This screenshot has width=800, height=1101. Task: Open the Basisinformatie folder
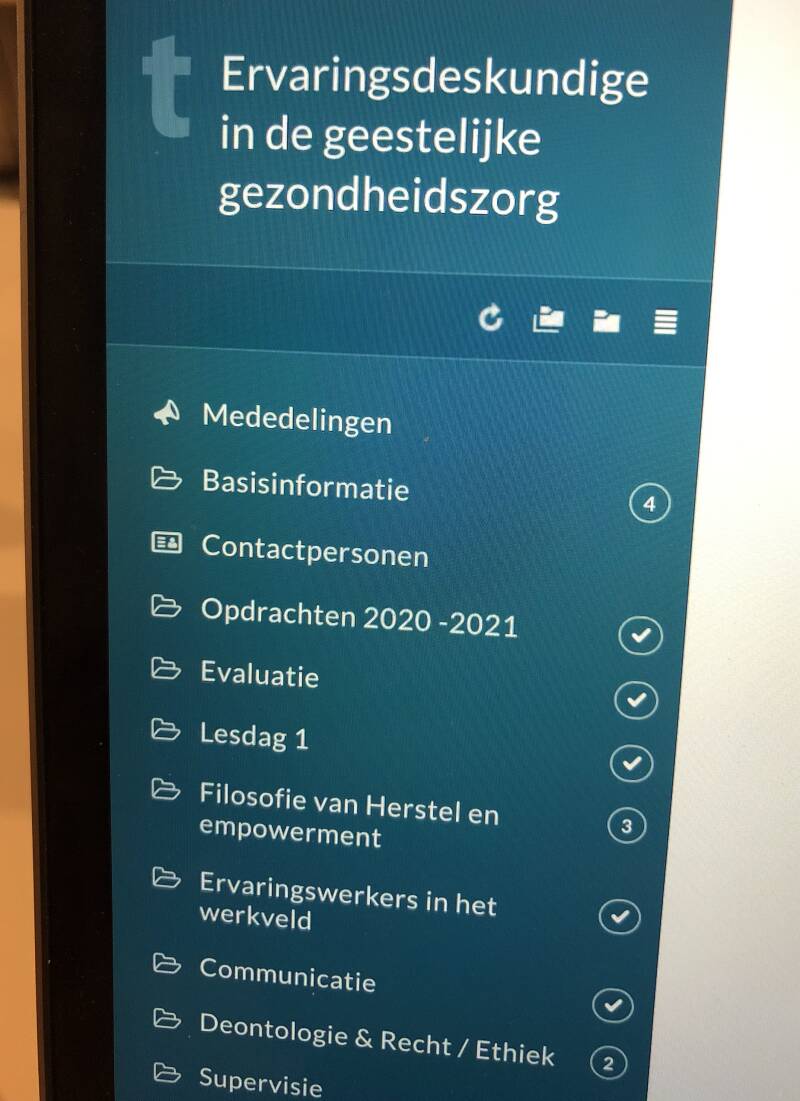tap(305, 485)
